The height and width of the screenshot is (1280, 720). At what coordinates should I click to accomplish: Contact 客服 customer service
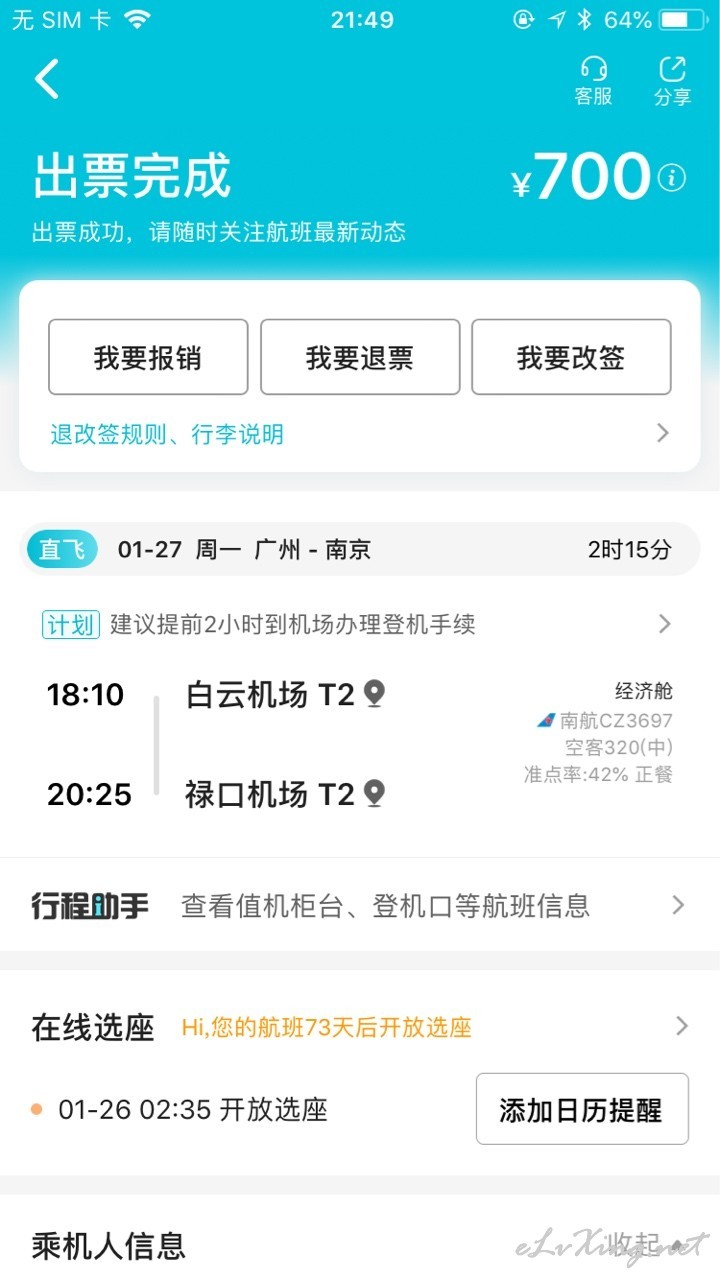(x=593, y=81)
